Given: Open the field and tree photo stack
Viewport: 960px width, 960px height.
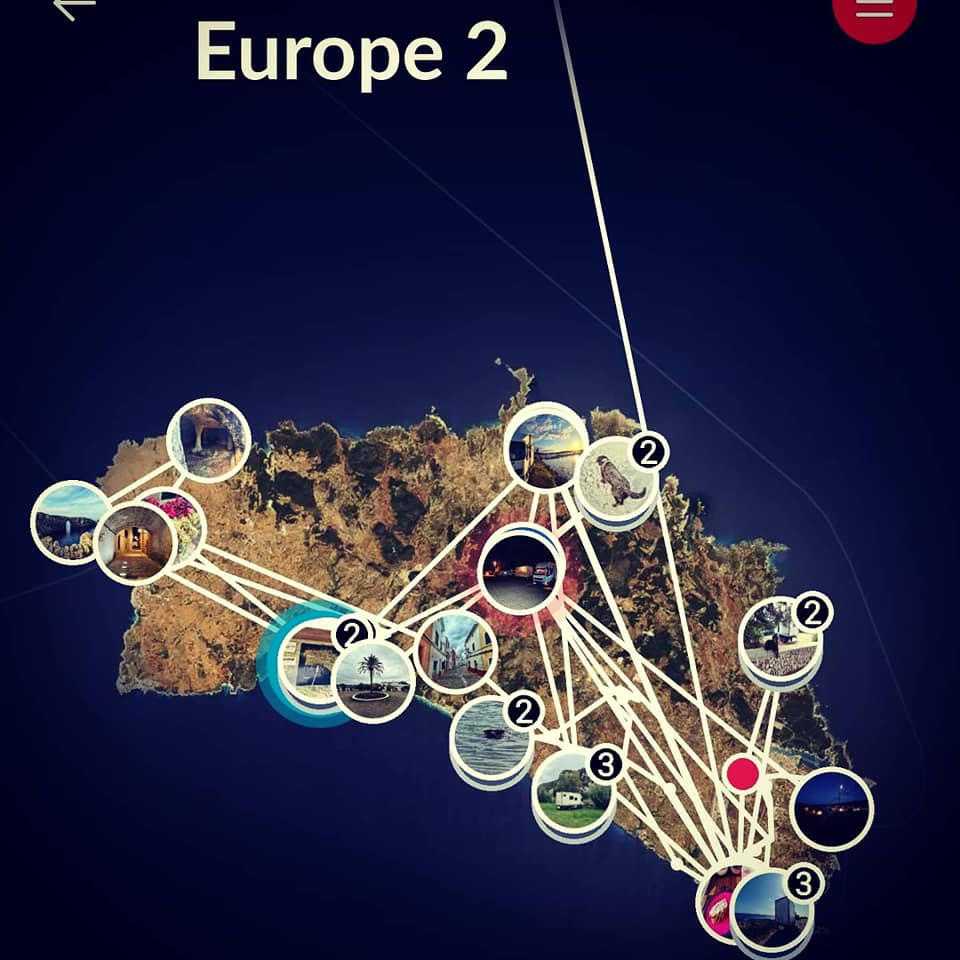Looking at the screenshot, I should [780, 640].
